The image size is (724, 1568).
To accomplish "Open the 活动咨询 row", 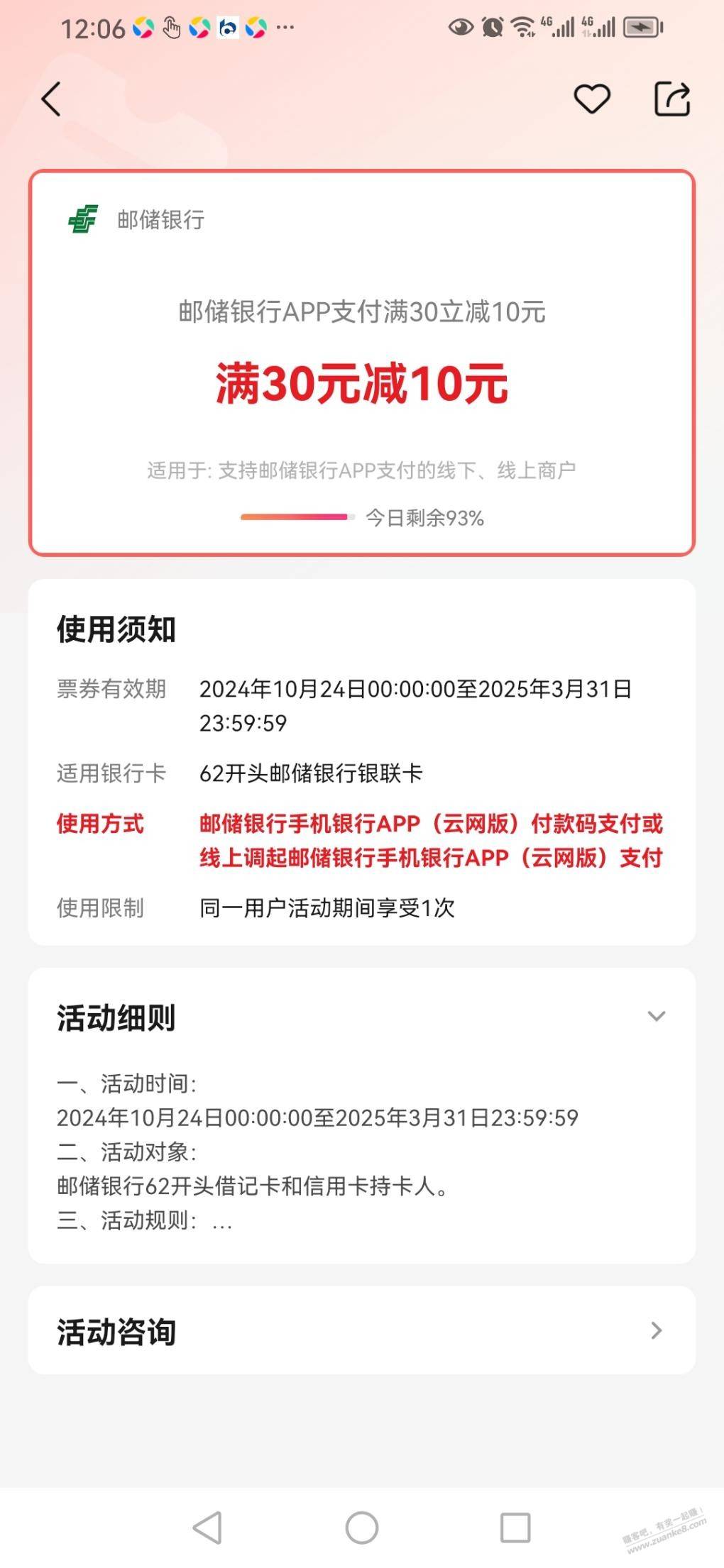I will click(x=362, y=1330).
